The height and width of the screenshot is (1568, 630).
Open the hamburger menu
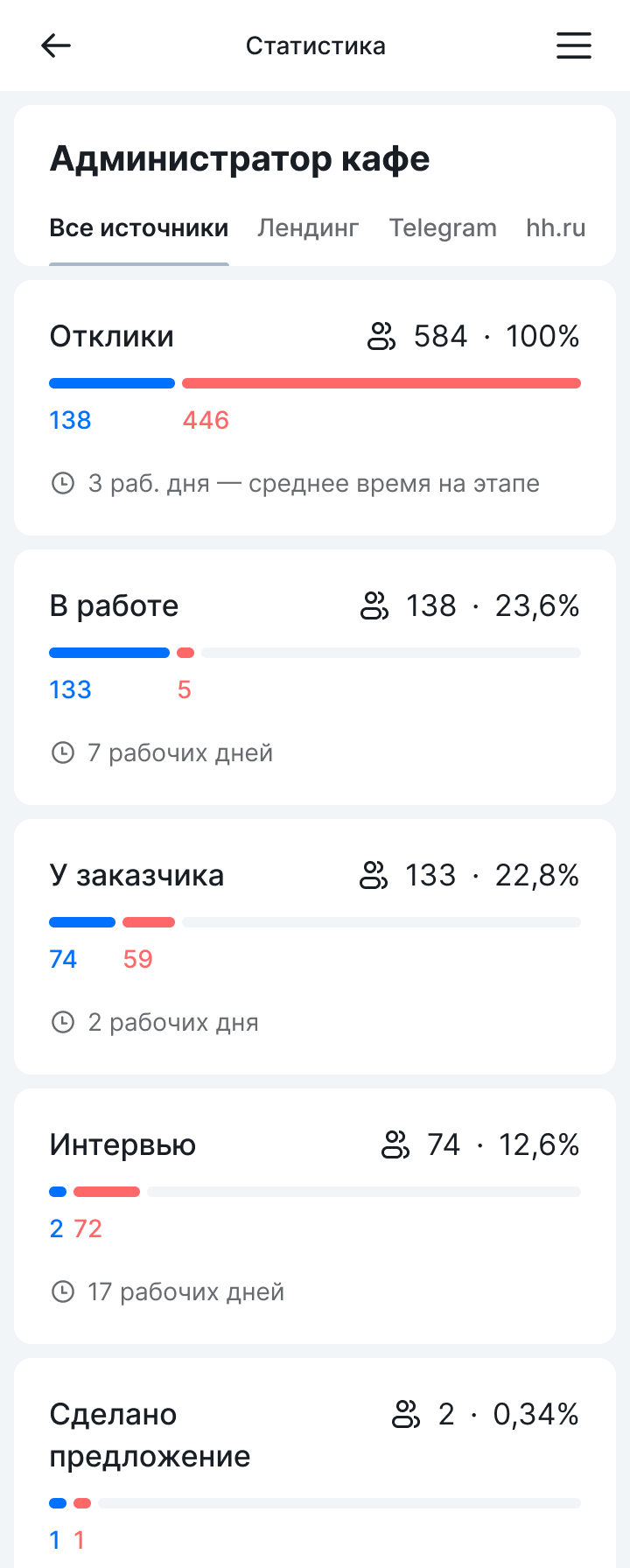573,45
